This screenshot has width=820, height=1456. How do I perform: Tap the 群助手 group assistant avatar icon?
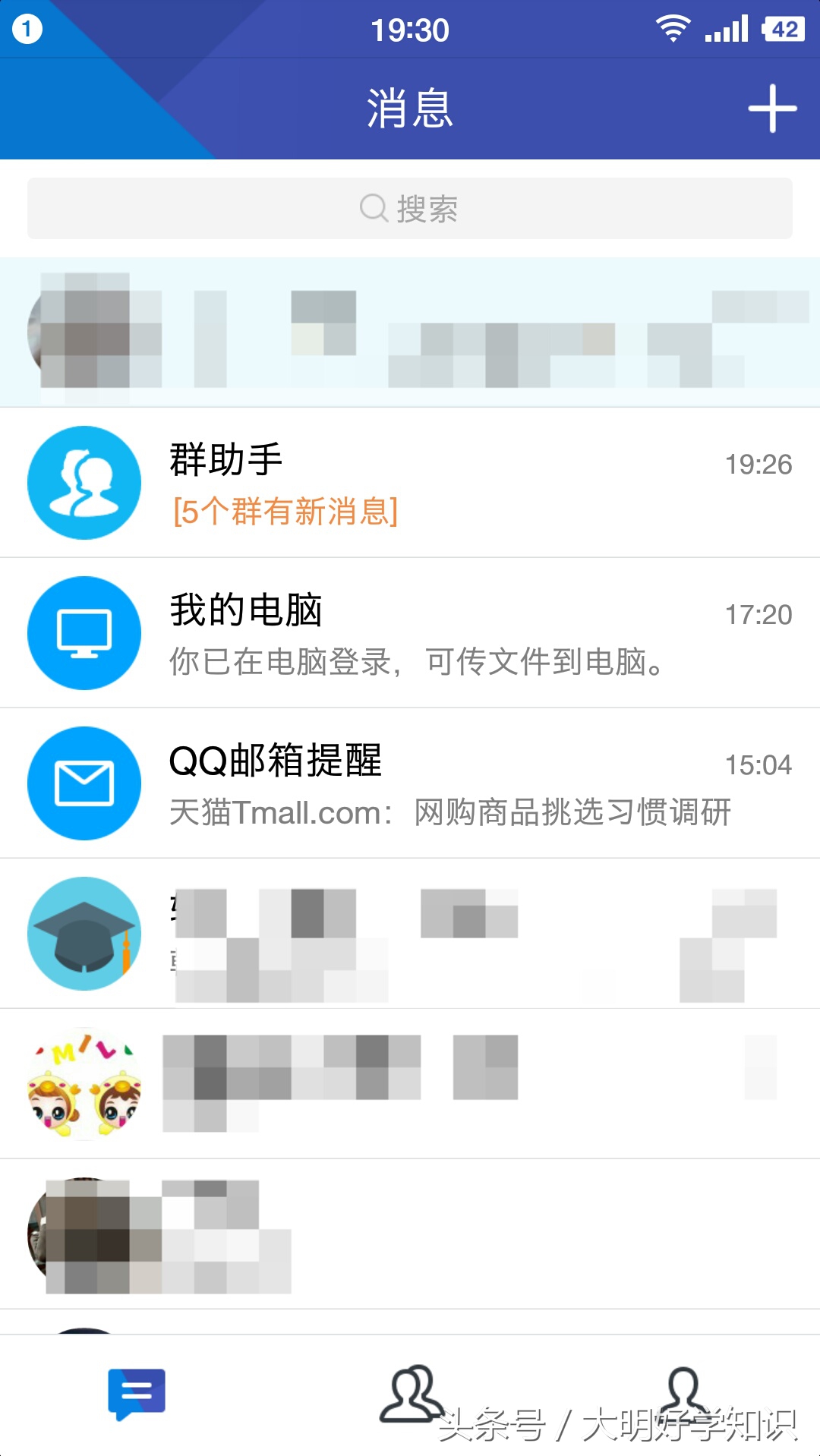click(x=84, y=483)
